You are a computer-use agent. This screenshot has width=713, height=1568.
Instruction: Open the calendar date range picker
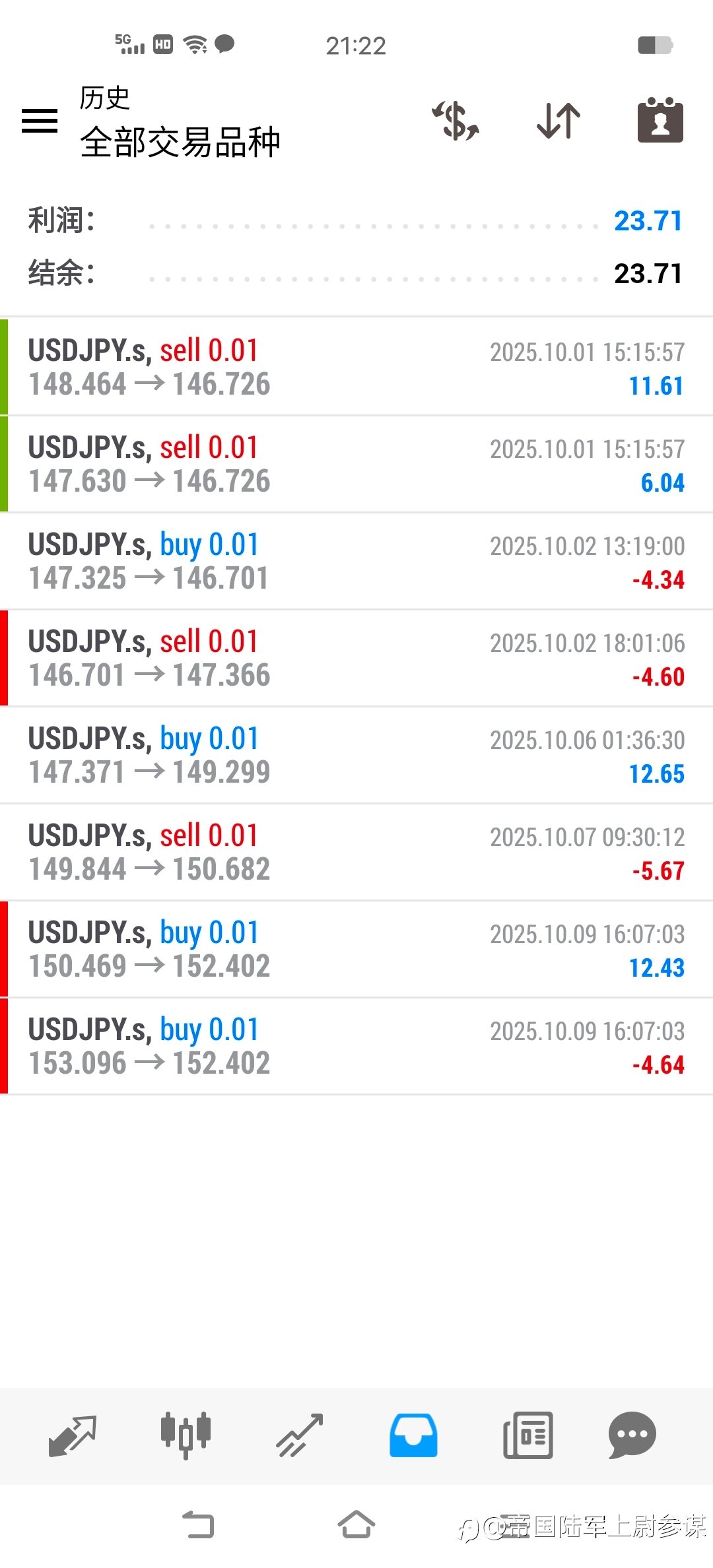tap(660, 121)
